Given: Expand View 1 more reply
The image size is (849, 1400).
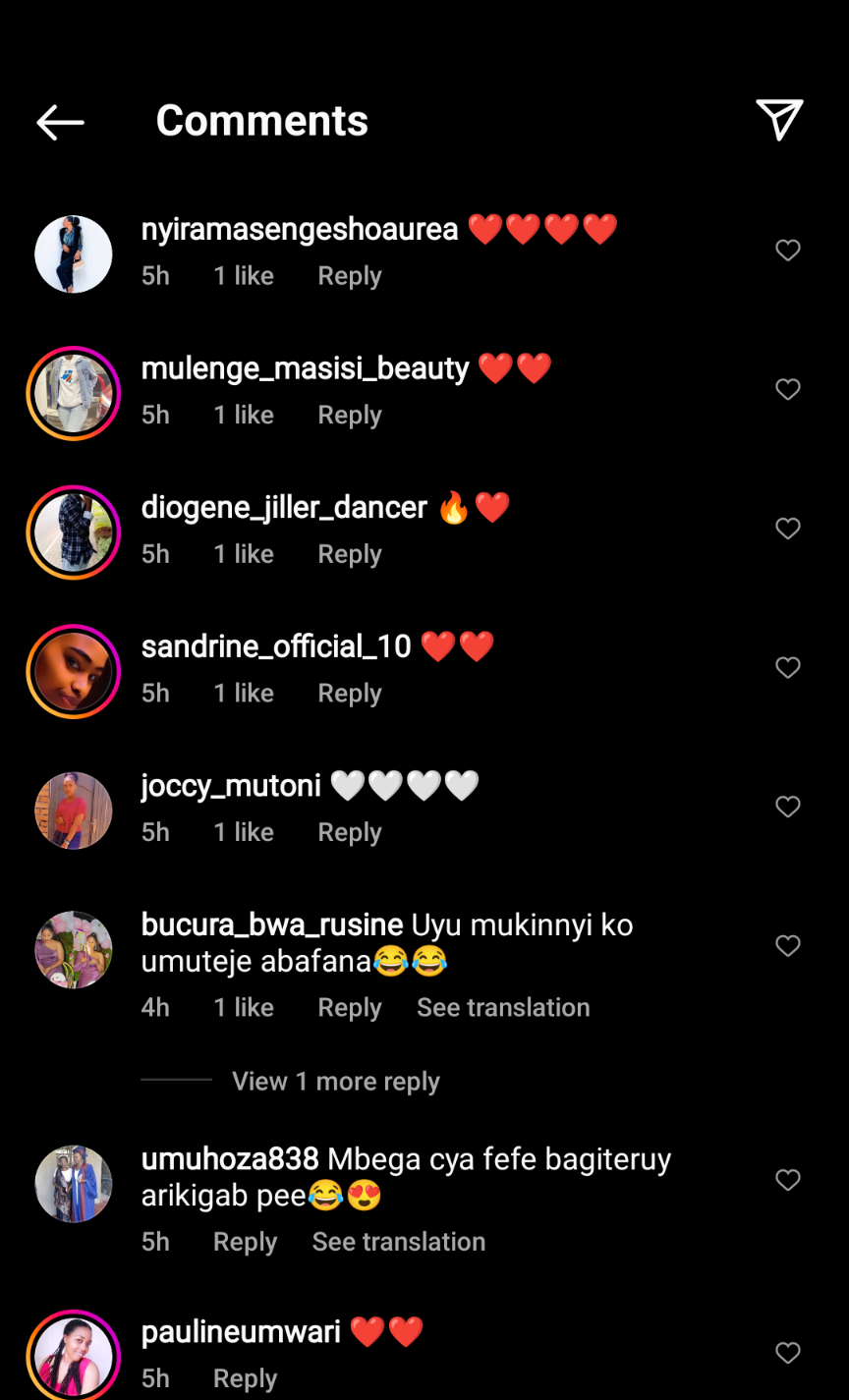Looking at the screenshot, I should click(x=335, y=1081).
